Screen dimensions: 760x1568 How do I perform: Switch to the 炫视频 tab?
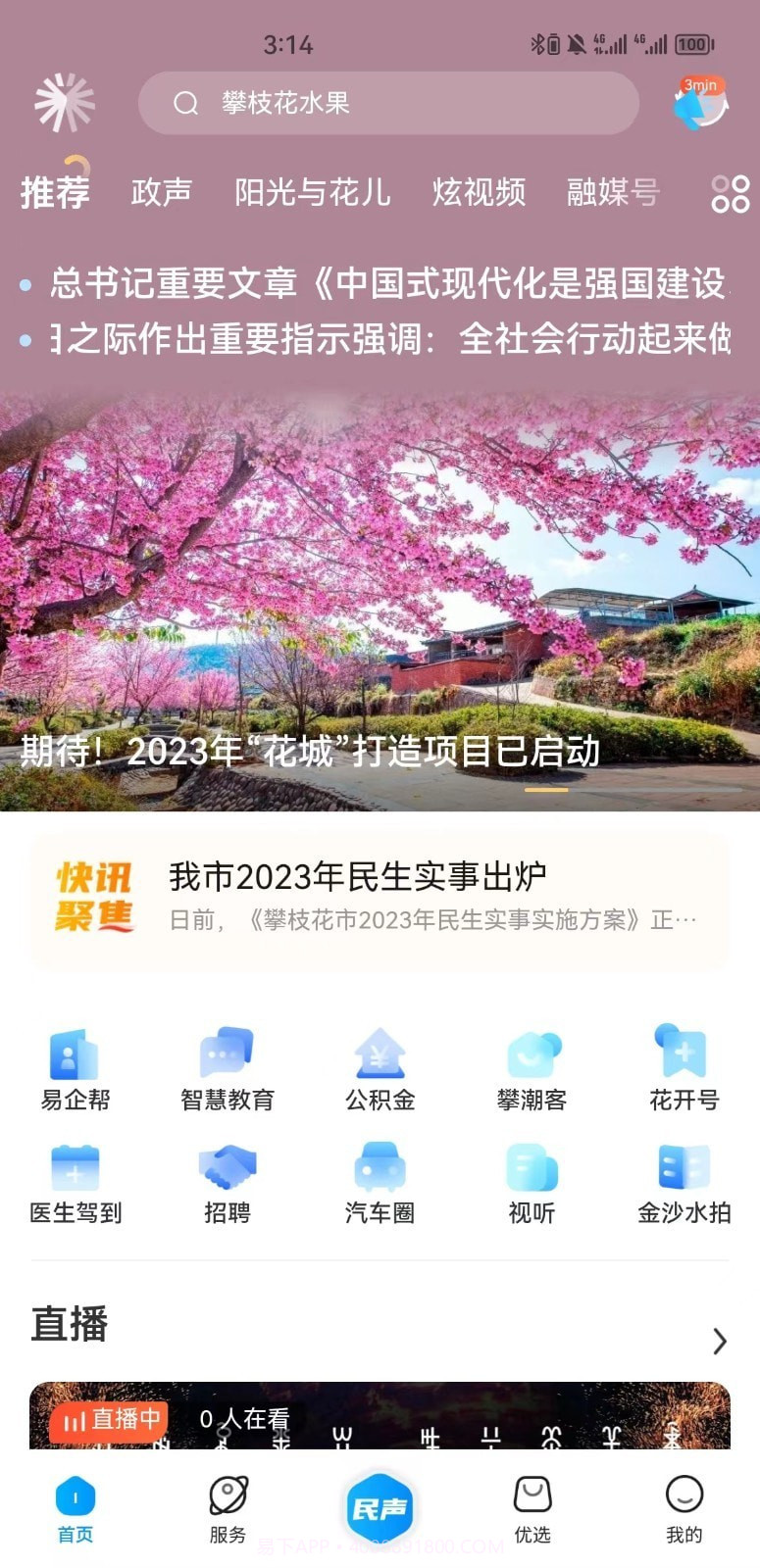(480, 191)
